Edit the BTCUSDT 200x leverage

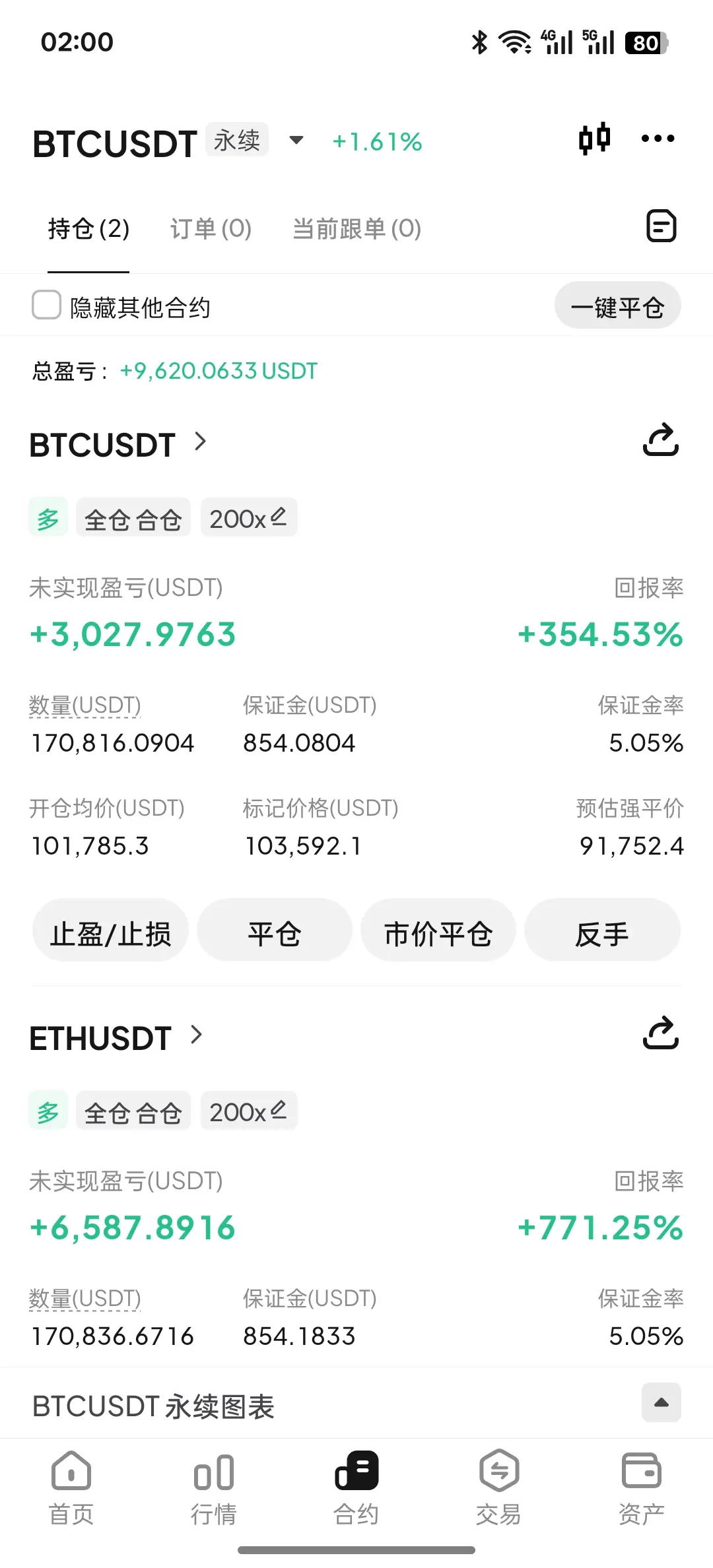249,518
